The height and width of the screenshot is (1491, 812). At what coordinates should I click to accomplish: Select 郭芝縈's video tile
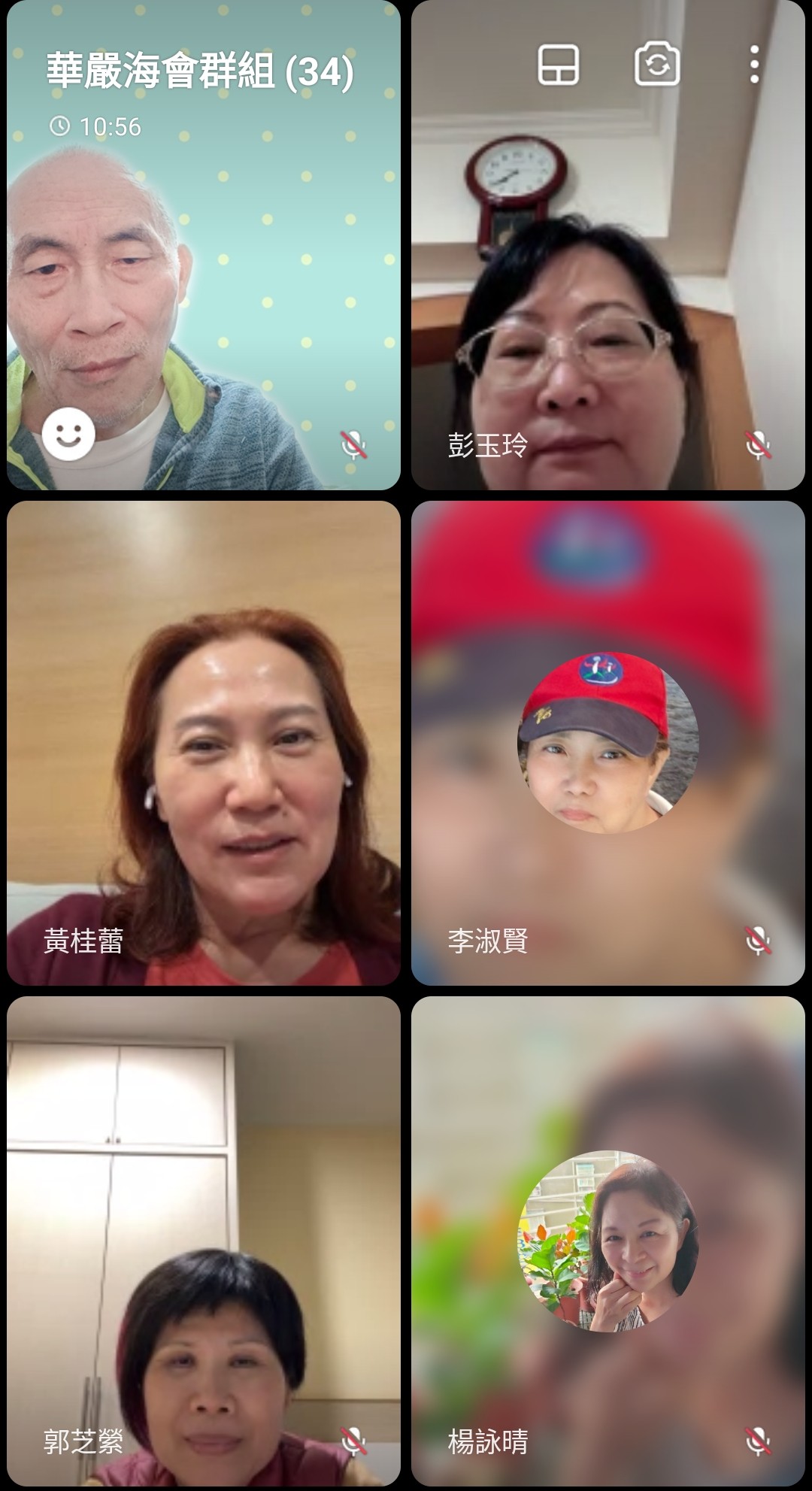point(203,1241)
